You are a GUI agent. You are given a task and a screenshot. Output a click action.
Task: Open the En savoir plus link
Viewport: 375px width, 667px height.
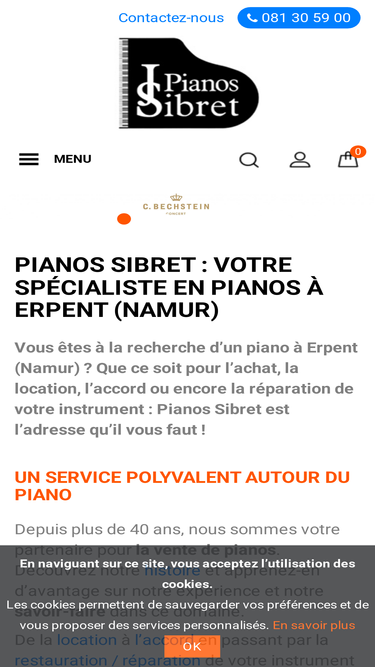314,625
